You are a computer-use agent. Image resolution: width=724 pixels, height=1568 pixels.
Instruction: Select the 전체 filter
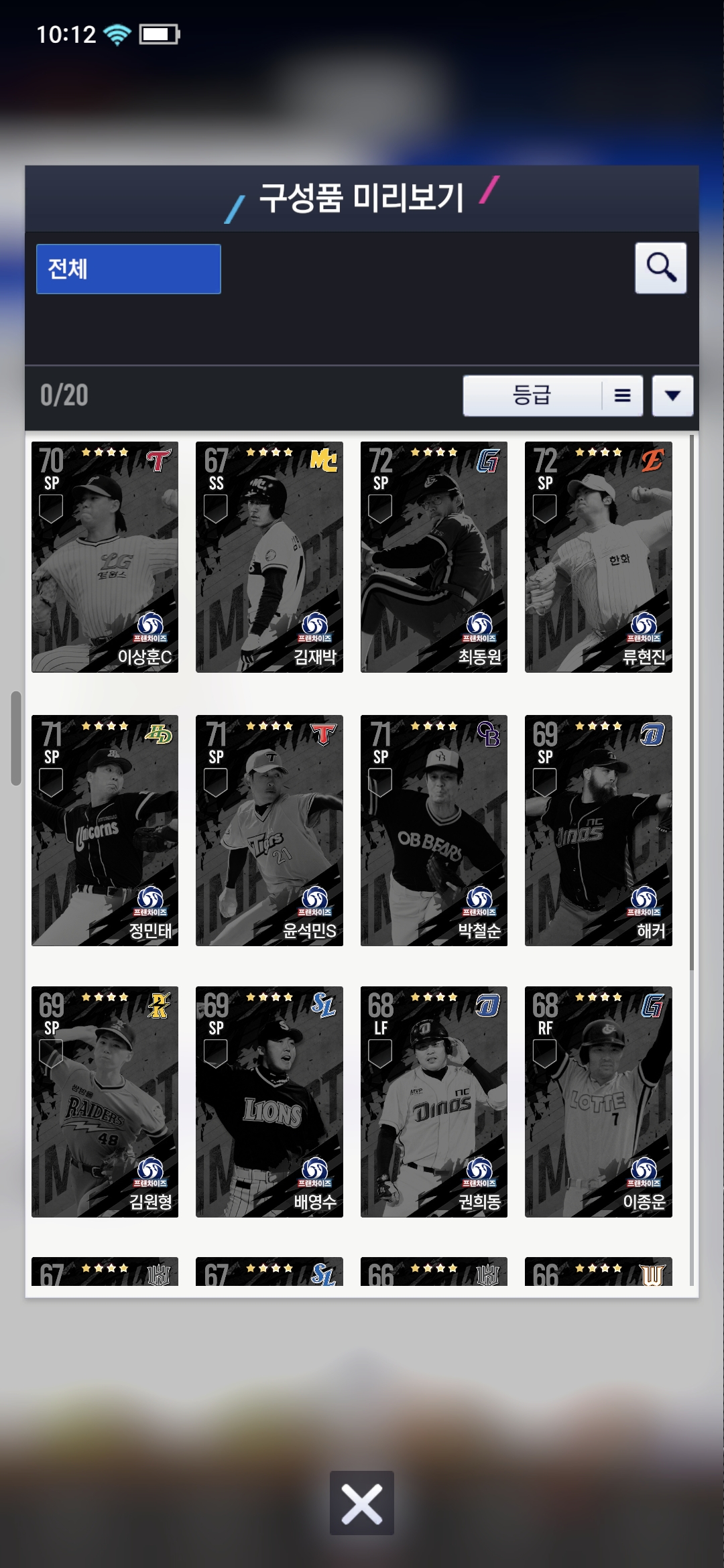128,269
